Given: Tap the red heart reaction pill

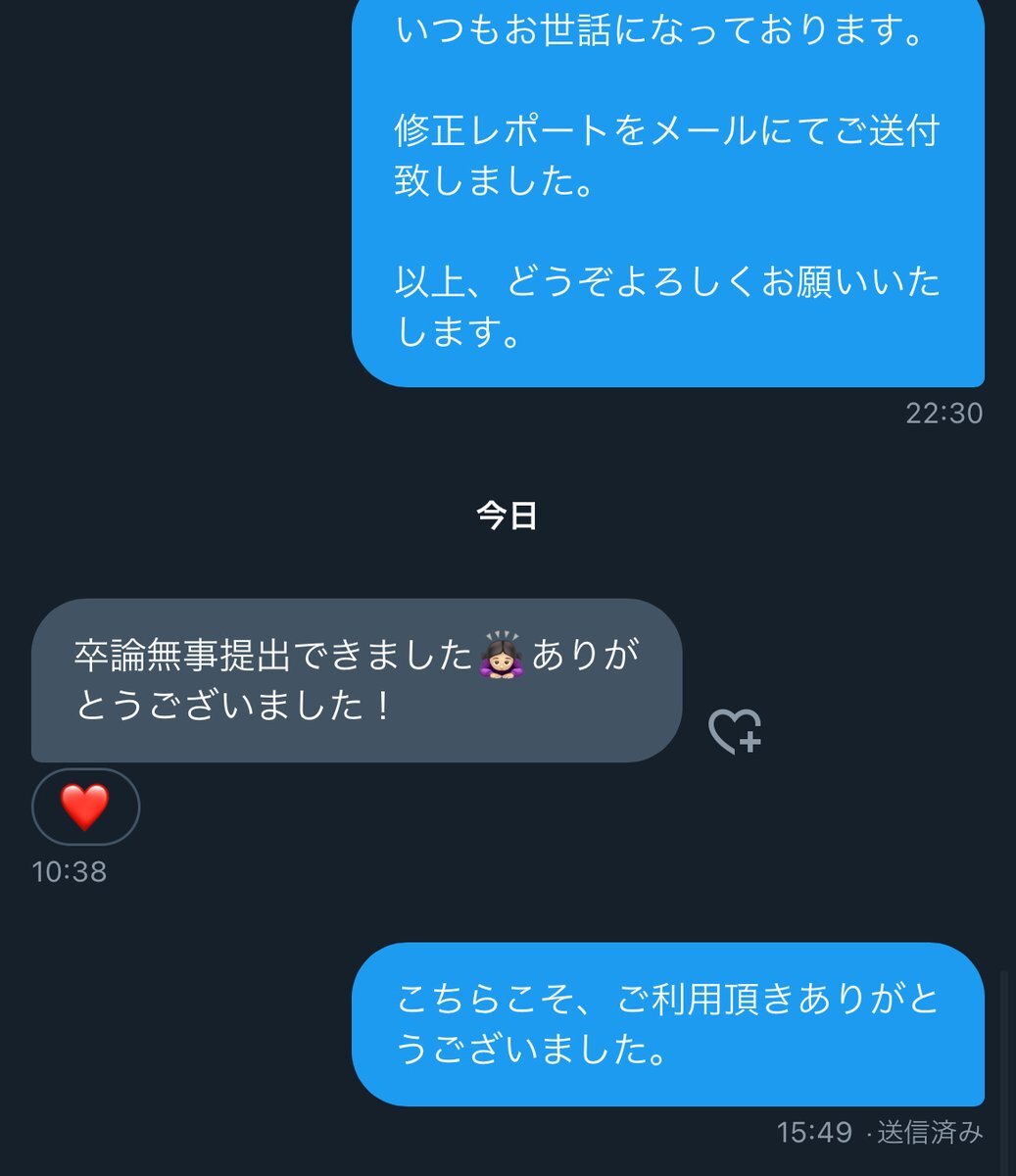Looking at the screenshot, I should click(x=86, y=807).
